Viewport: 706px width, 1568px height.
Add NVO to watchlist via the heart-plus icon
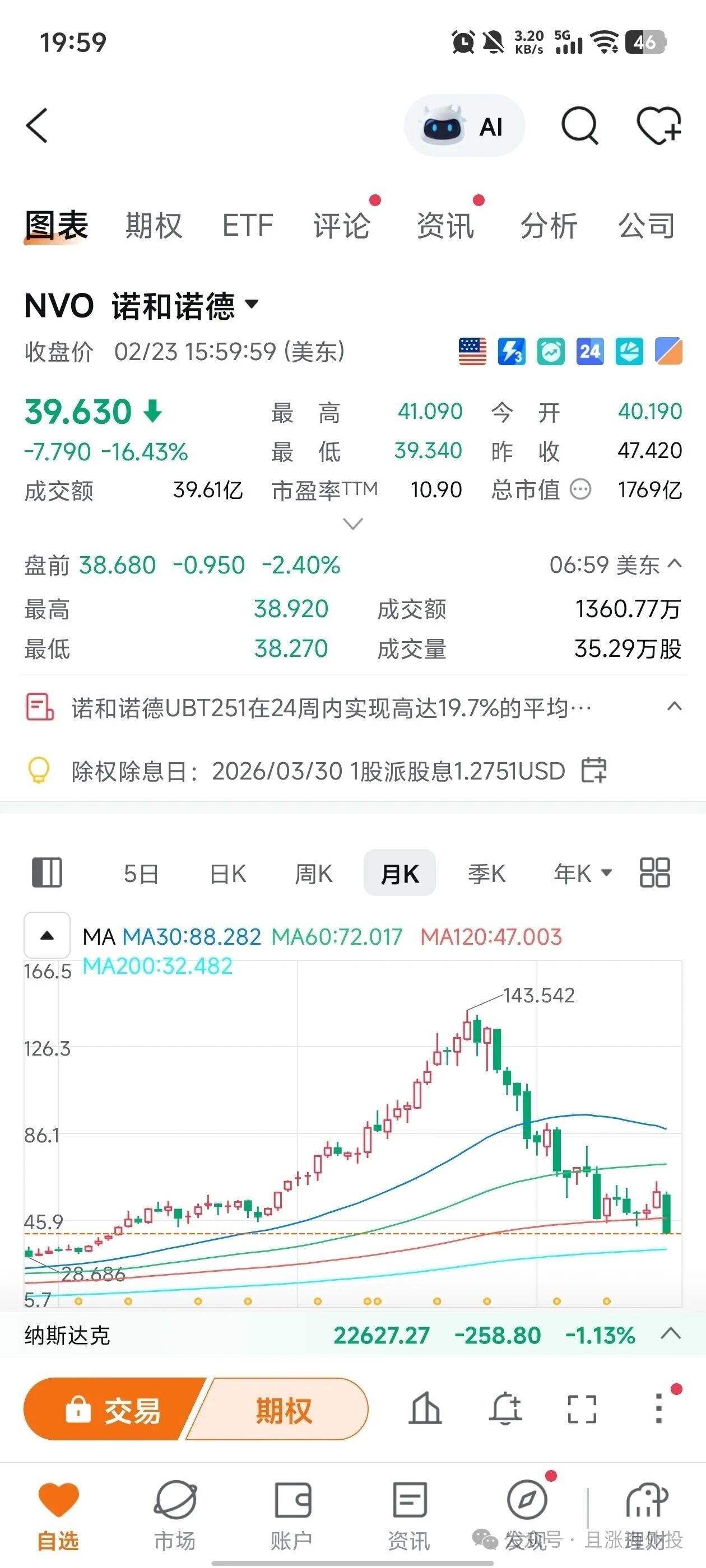coord(658,126)
